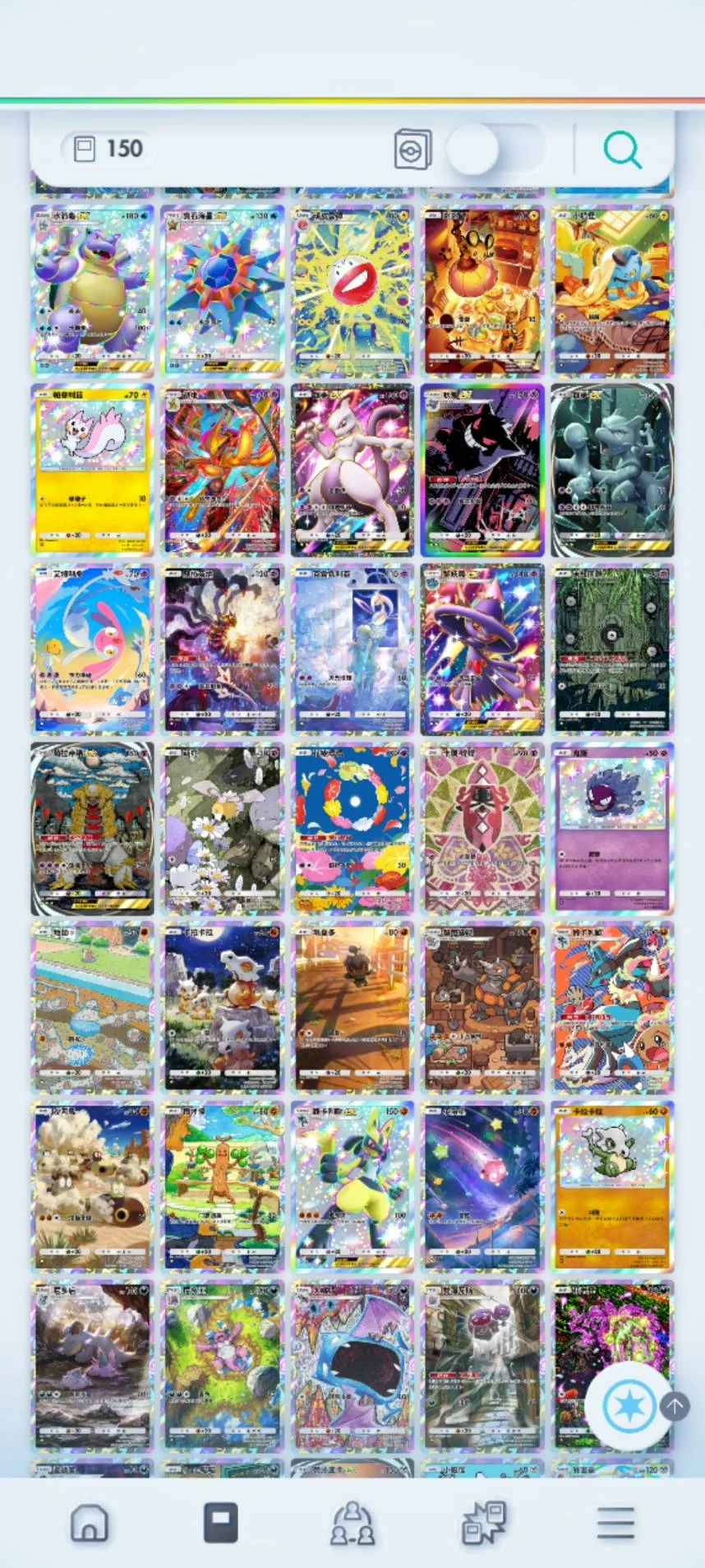View the Starmie card
705x1568 pixels.
[223, 291]
